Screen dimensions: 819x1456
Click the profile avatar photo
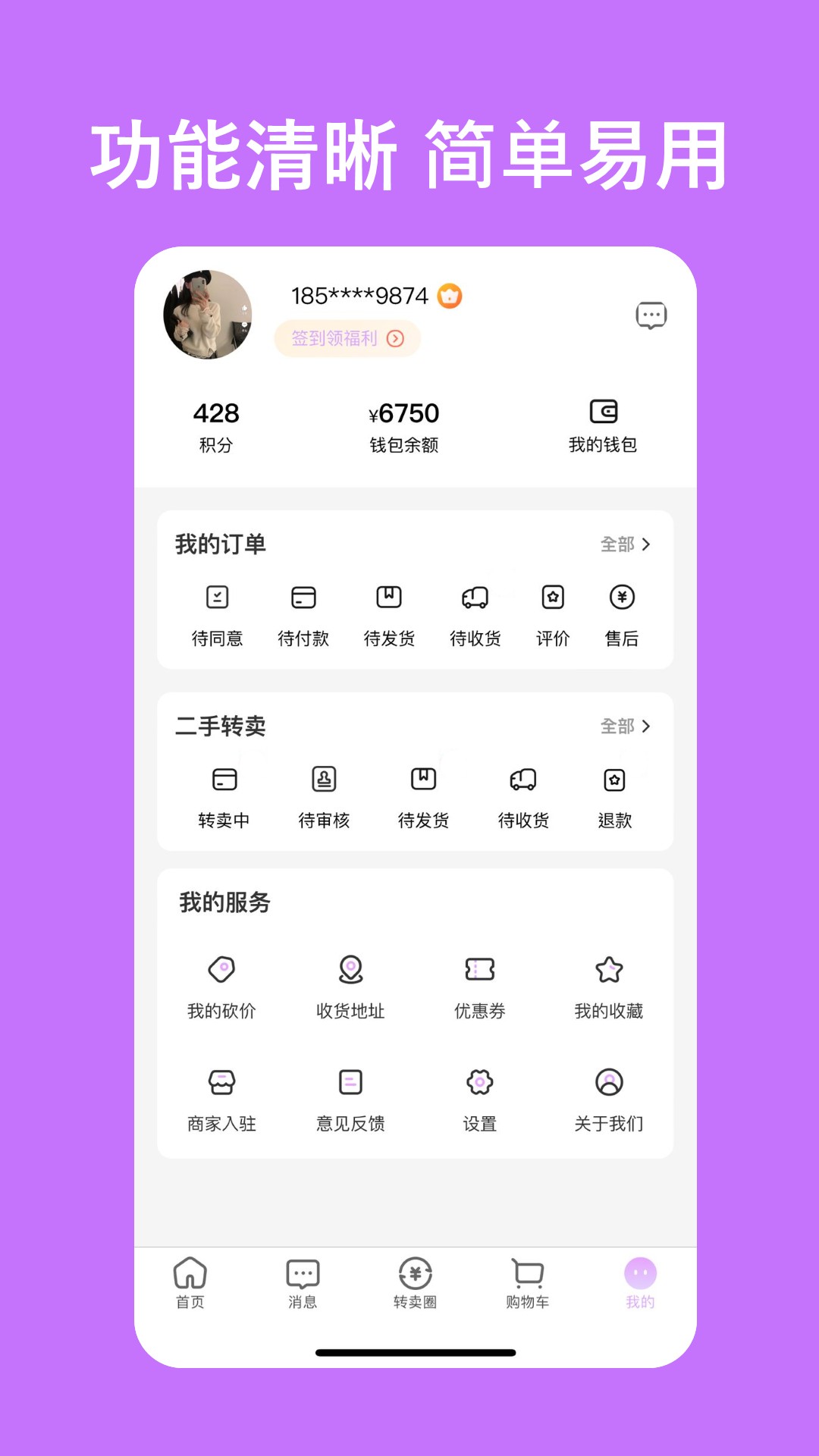coord(206,315)
